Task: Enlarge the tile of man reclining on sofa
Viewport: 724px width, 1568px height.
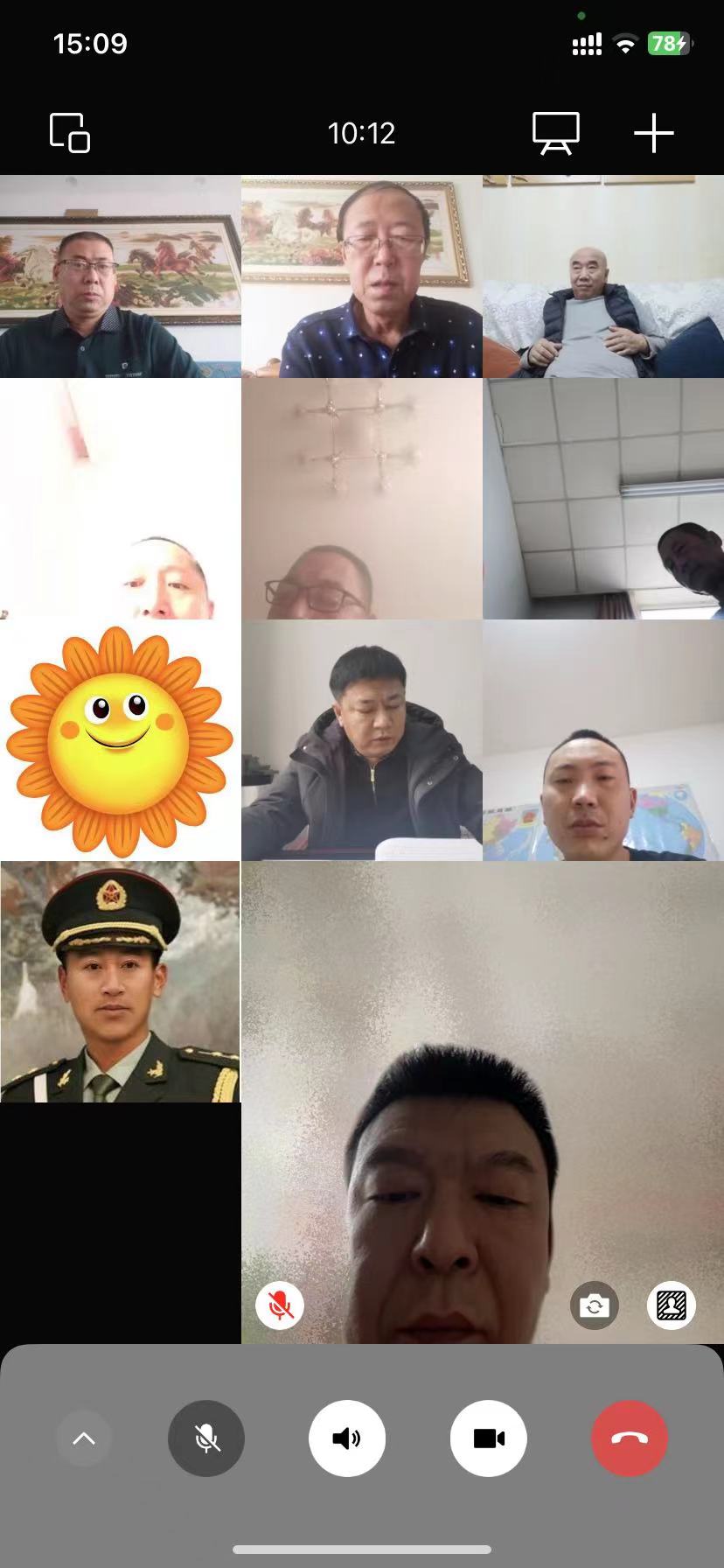Action: [603, 276]
